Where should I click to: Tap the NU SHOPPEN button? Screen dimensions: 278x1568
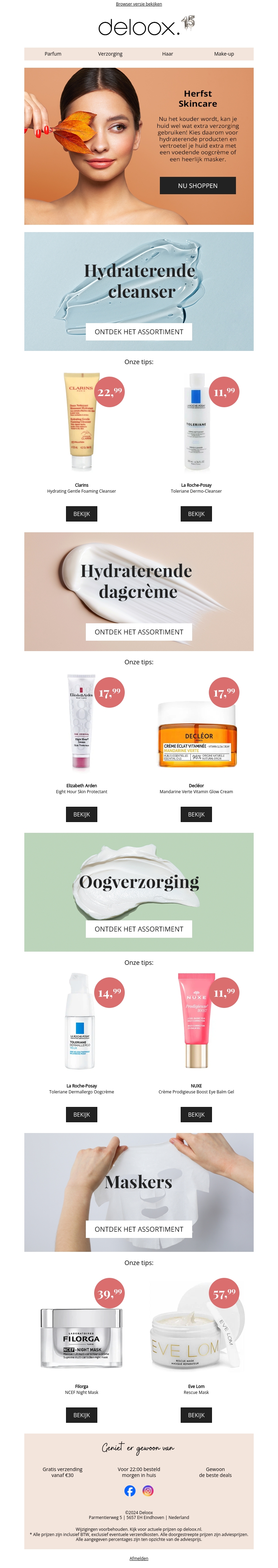tap(198, 186)
